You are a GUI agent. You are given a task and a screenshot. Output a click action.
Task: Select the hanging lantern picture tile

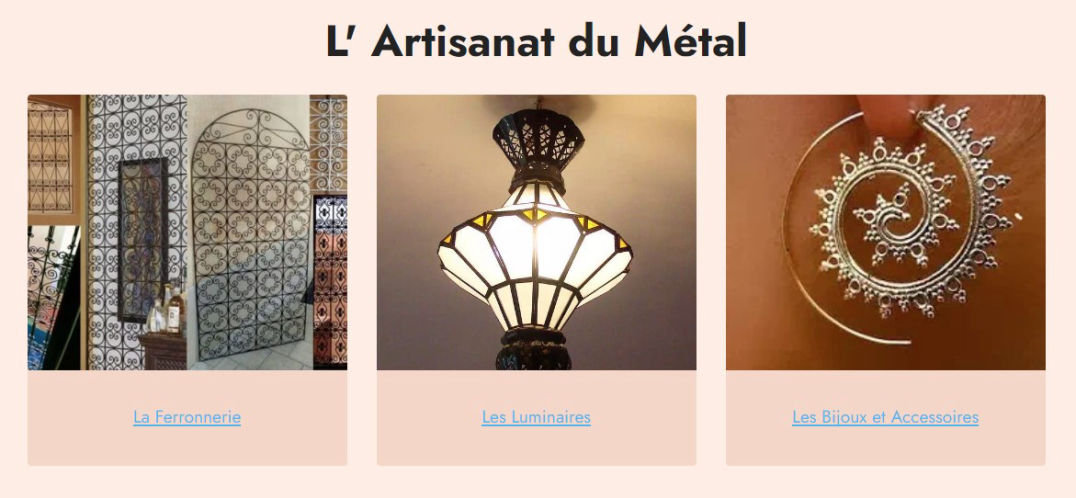coord(536,232)
